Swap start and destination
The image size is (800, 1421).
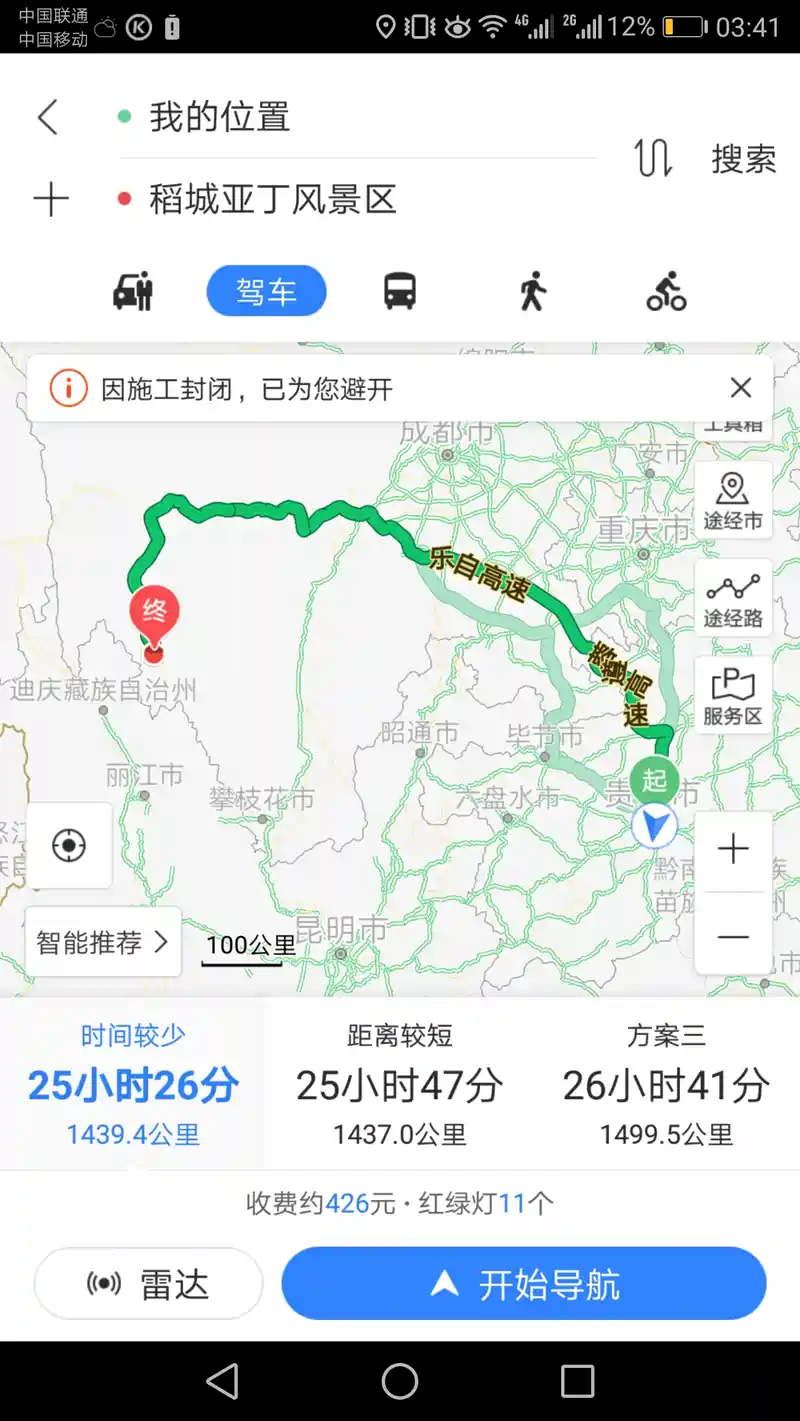tap(653, 158)
